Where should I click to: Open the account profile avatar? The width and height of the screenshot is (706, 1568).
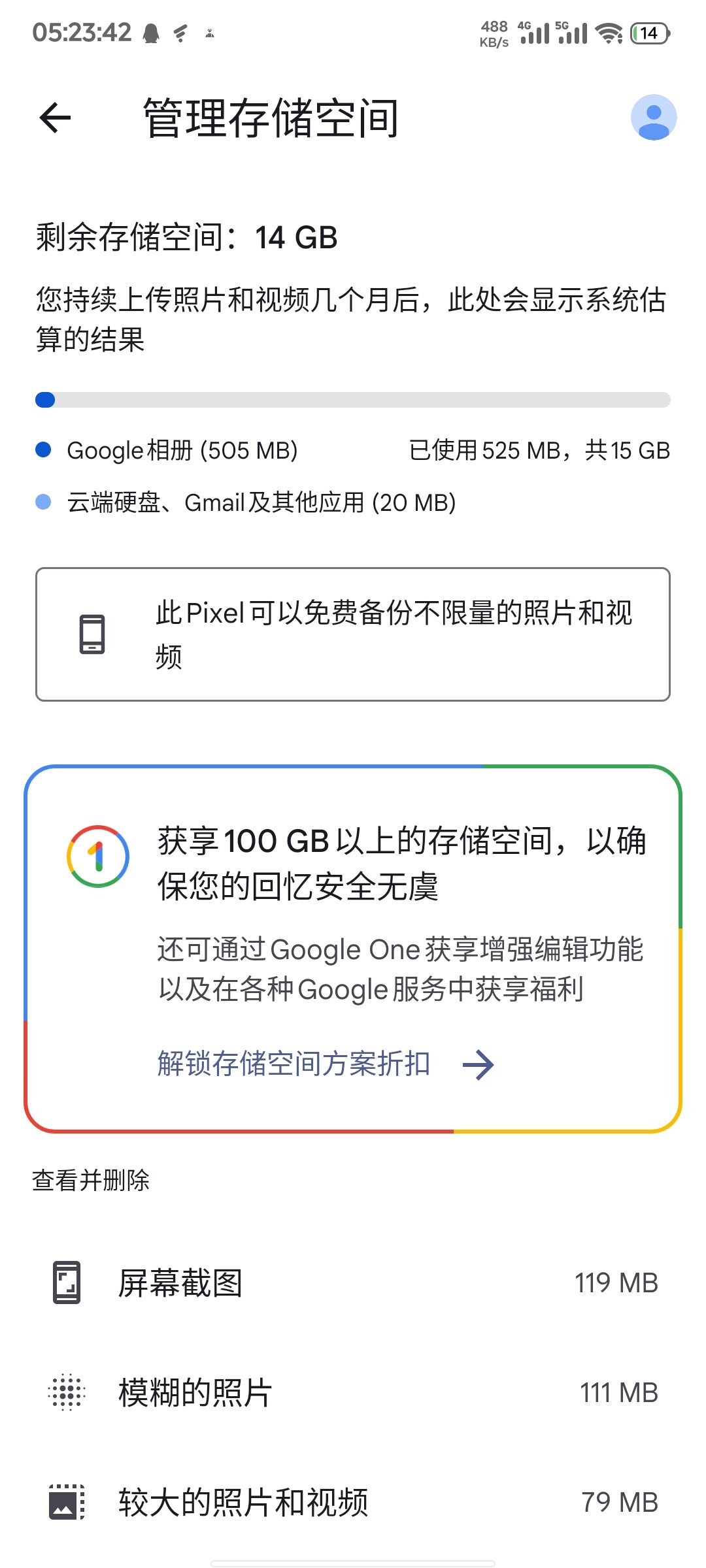click(653, 118)
